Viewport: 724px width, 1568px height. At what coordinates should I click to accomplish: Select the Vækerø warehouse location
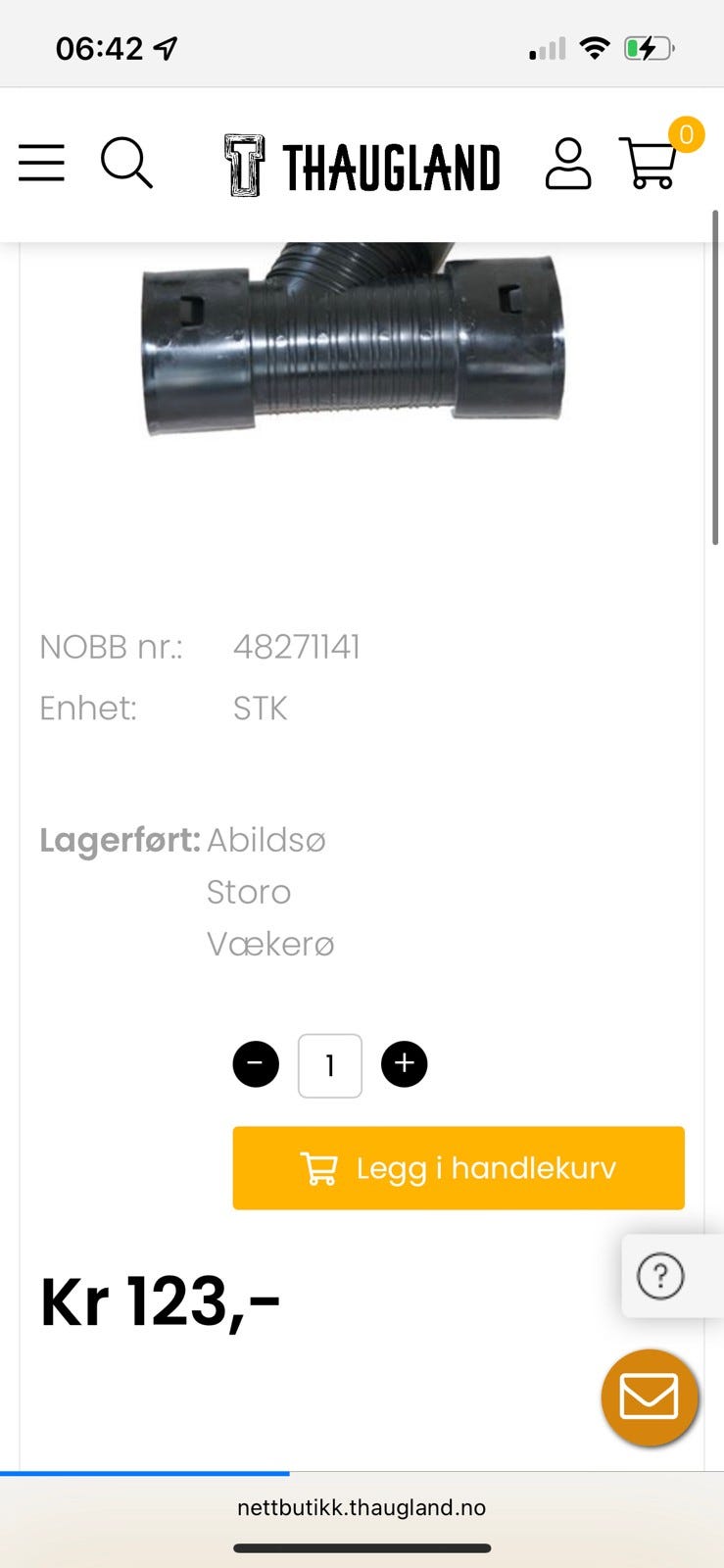(269, 944)
